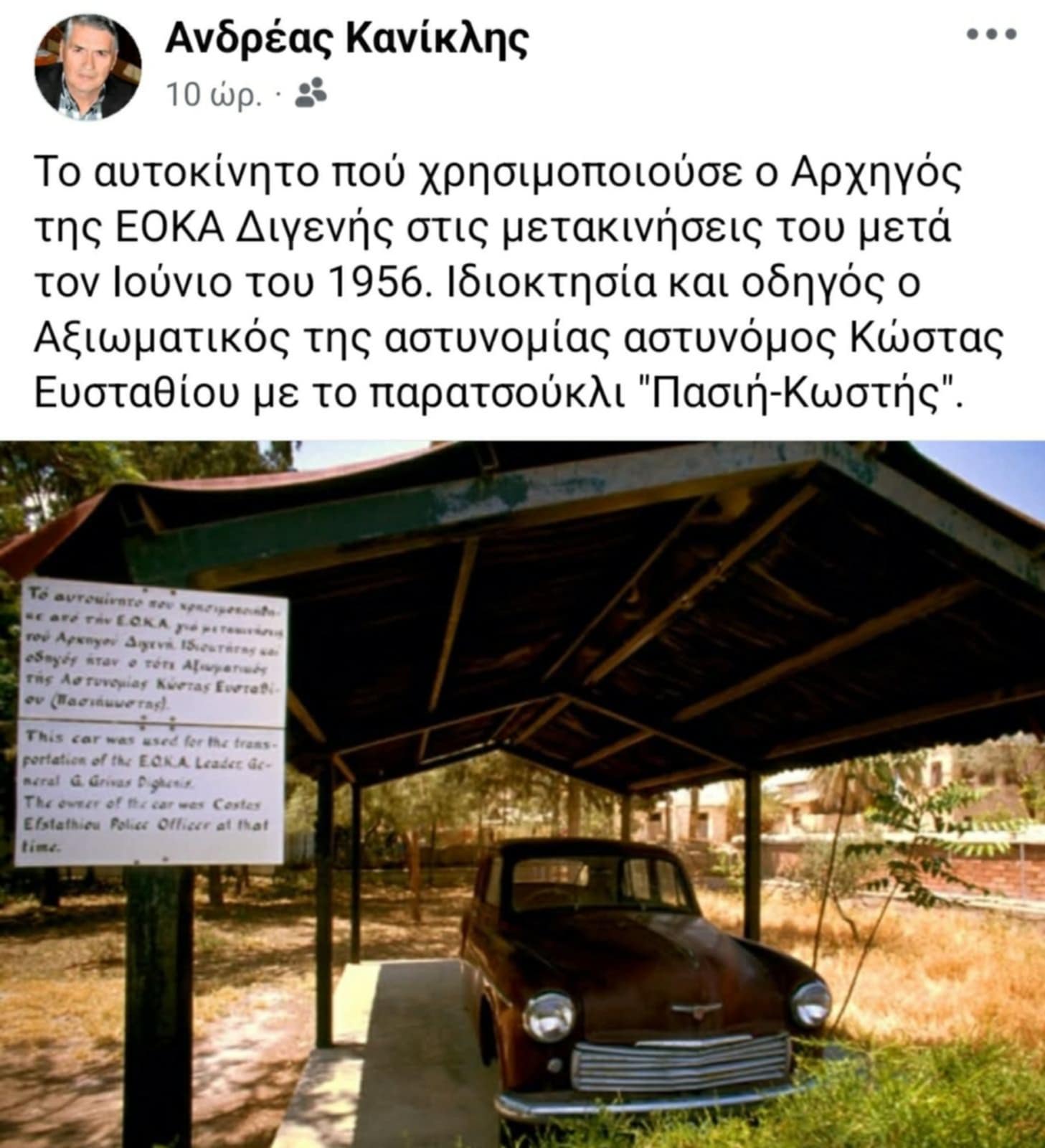This screenshot has width=1045, height=1148.
Task: Tap the author name Ανδρέας Κανίκλης
Action: pos(346,41)
